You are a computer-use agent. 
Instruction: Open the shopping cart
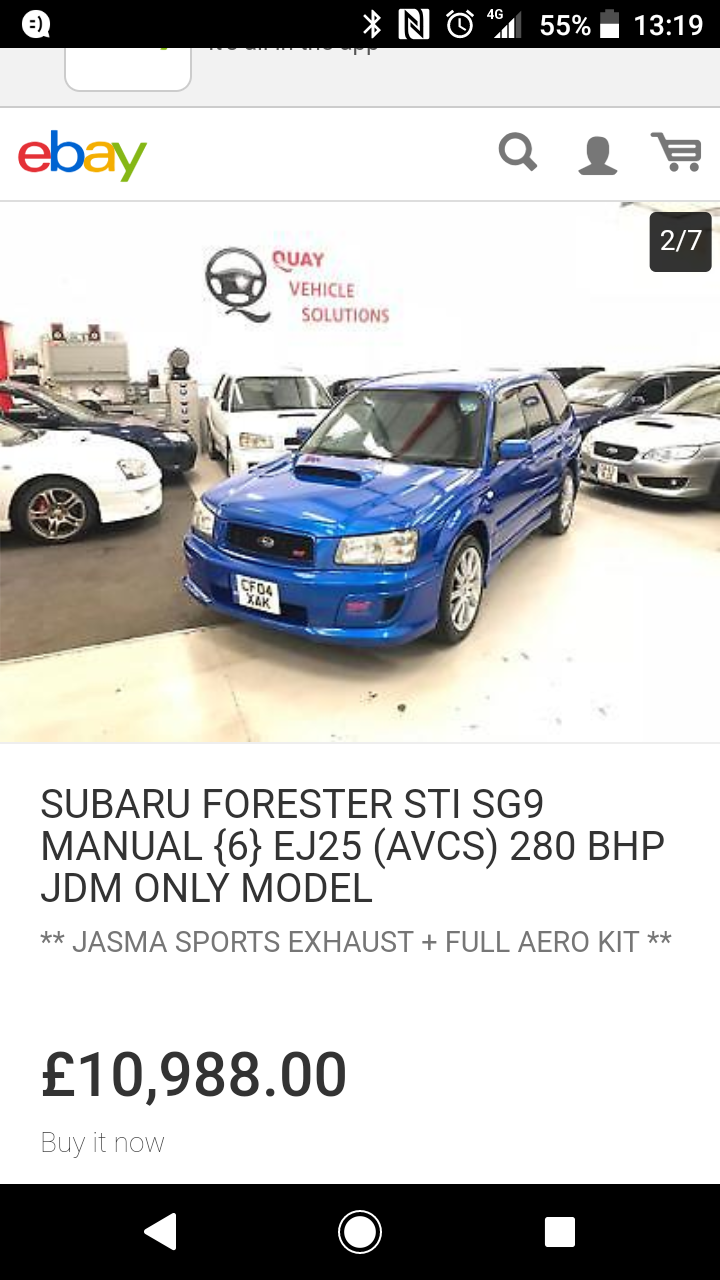click(x=677, y=152)
